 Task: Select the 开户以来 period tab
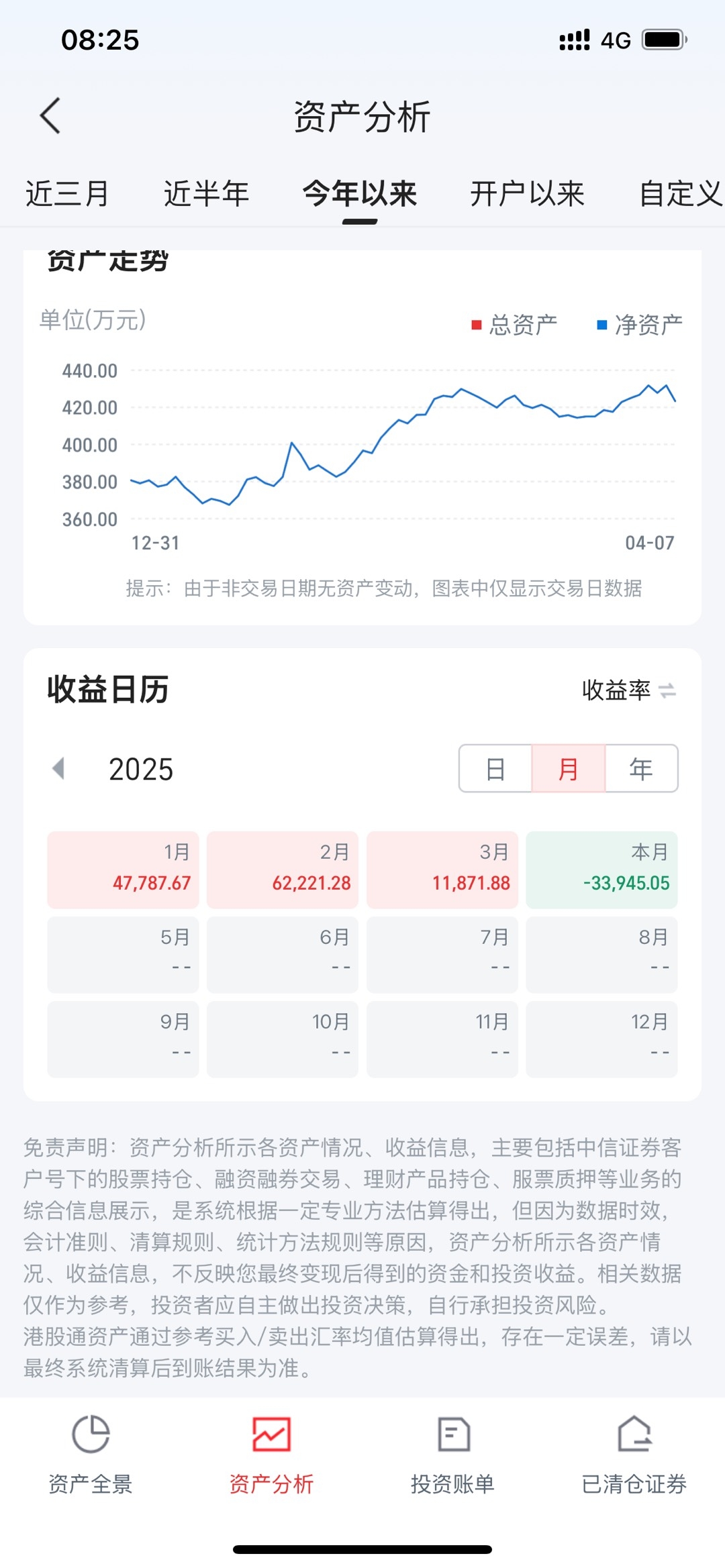coord(527,194)
